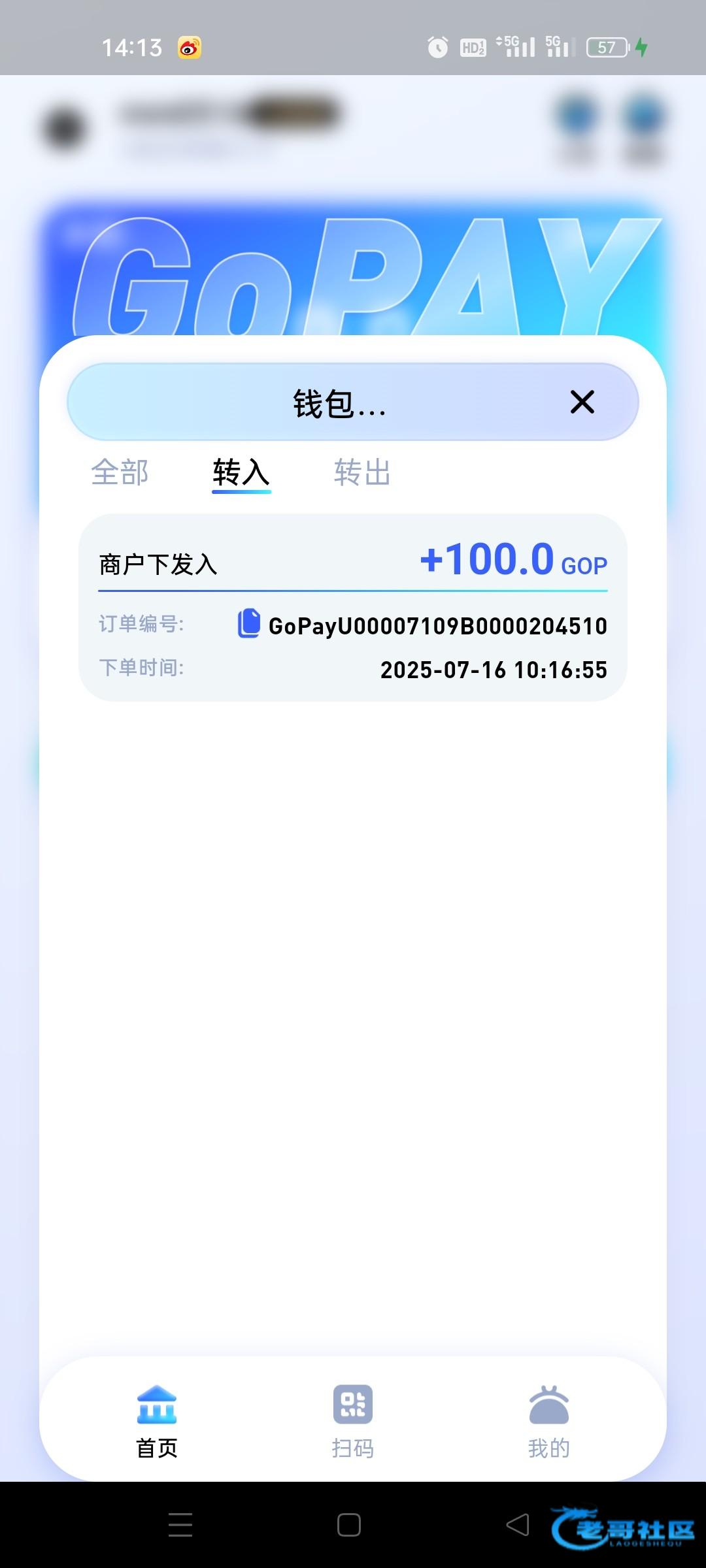Open the 扫码 scanner tab

tap(353, 1420)
